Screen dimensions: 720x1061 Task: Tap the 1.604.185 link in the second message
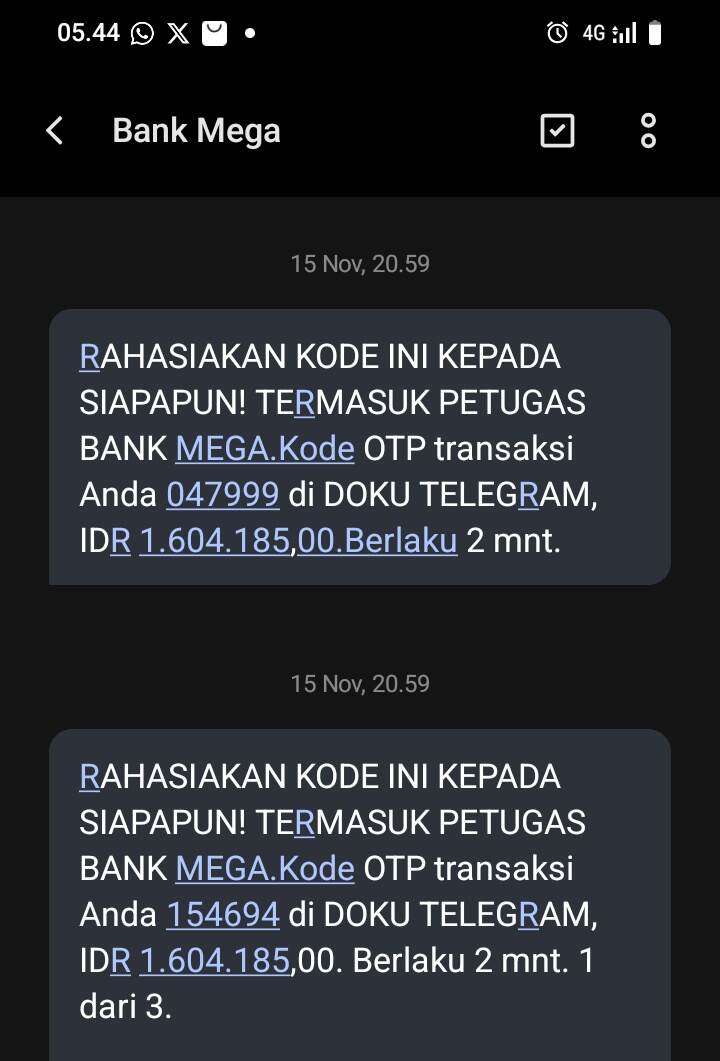click(x=214, y=961)
